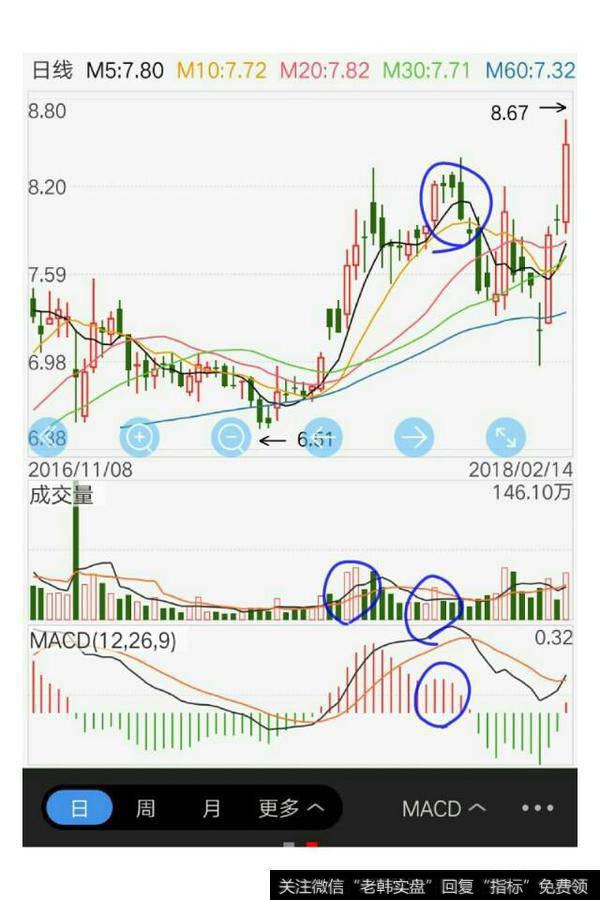Image resolution: width=600 pixels, height=900 pixels.
Task: Move the chart to earlier dates
Action: pyautogui.click(x=322, y=436)
